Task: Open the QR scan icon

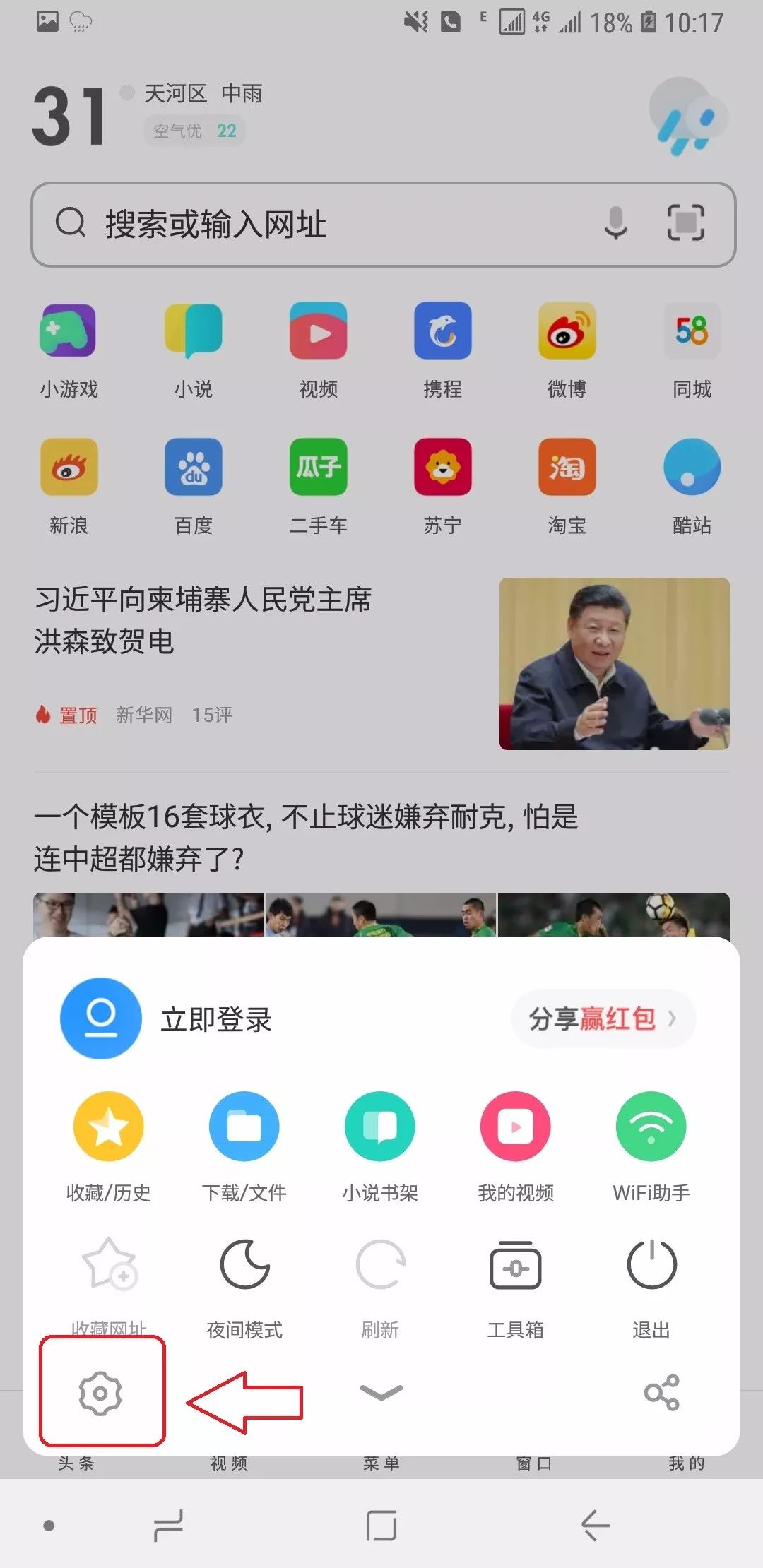Action: click(685, 223)
